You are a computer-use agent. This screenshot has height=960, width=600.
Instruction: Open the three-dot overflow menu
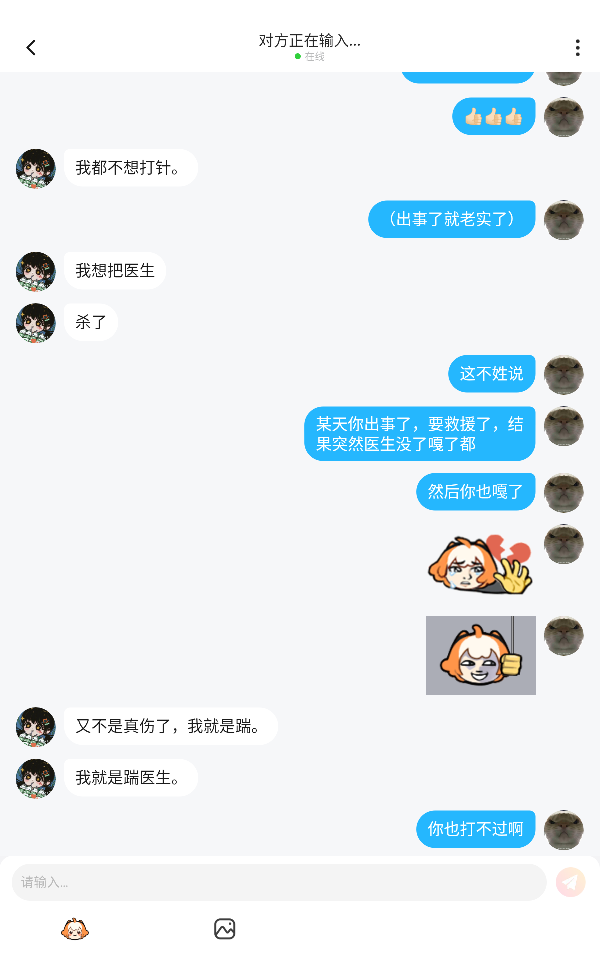click(577, 47)
